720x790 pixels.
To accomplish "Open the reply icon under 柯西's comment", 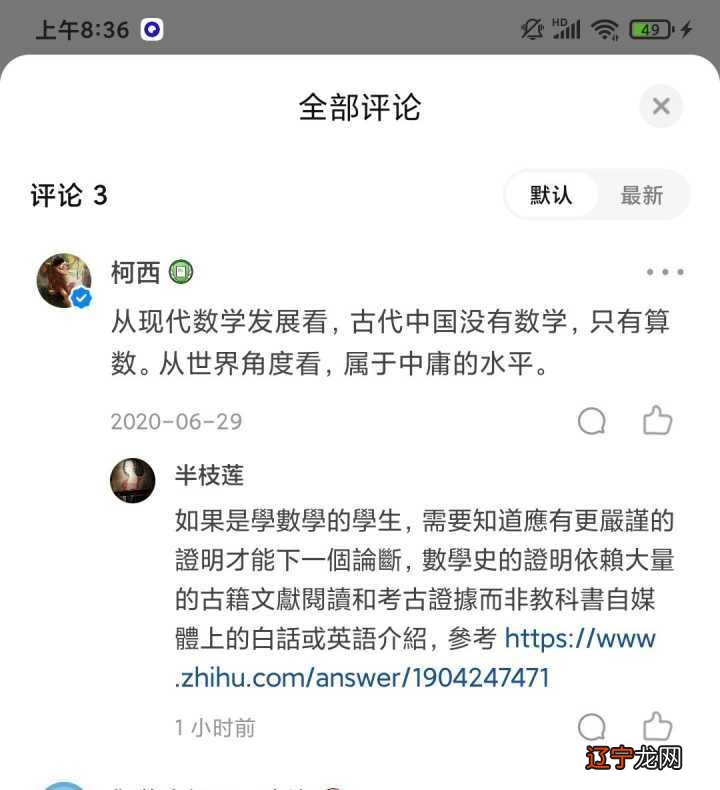I will pyautogui.click(x=592, y=421).
